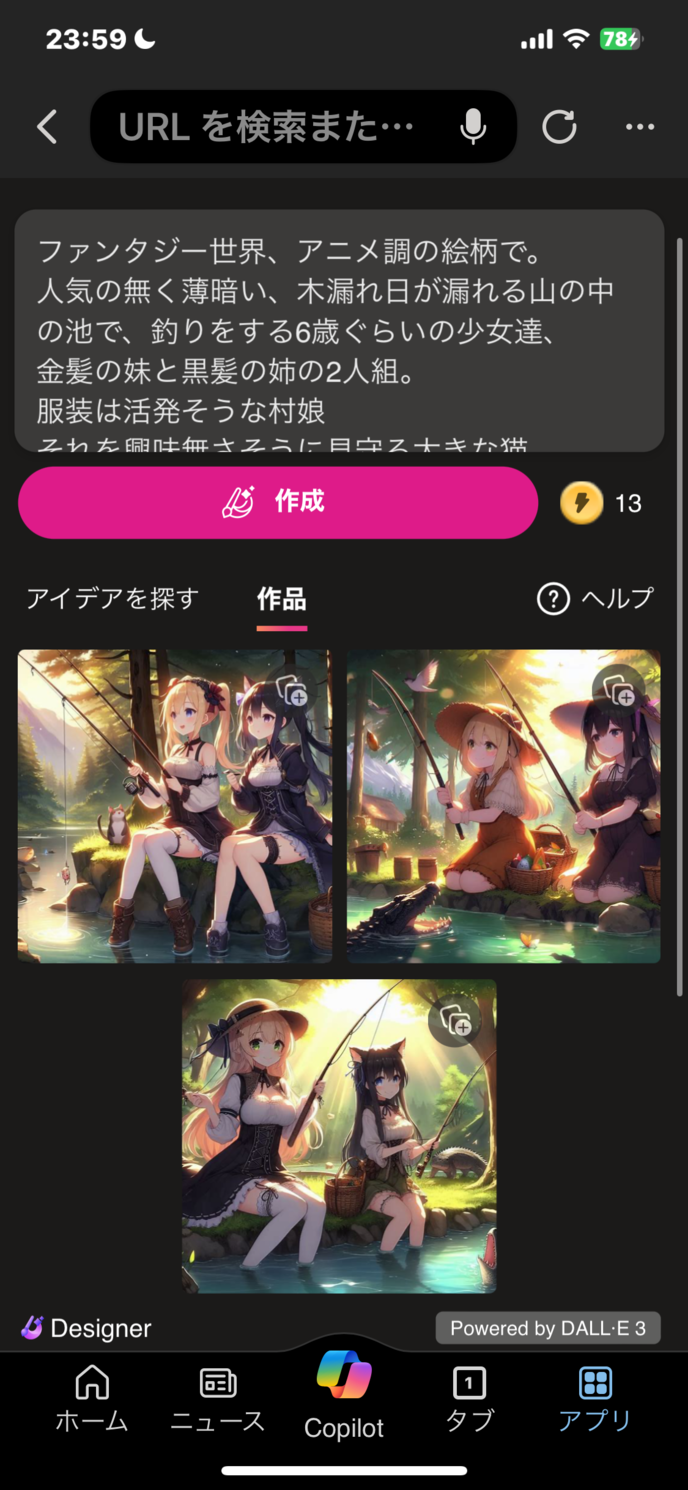Tap the pink 作成 button

point(278,502)
